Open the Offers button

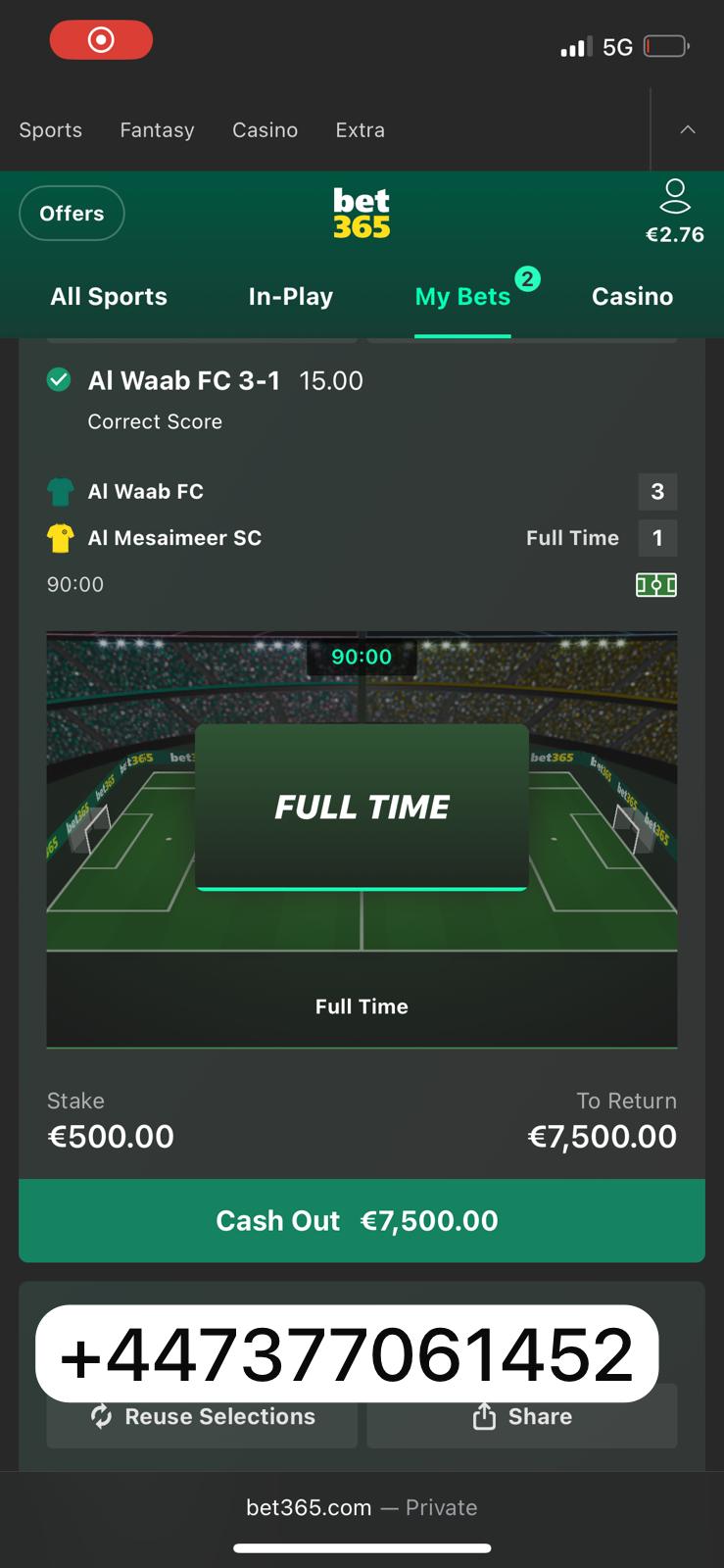coord(72,214)
